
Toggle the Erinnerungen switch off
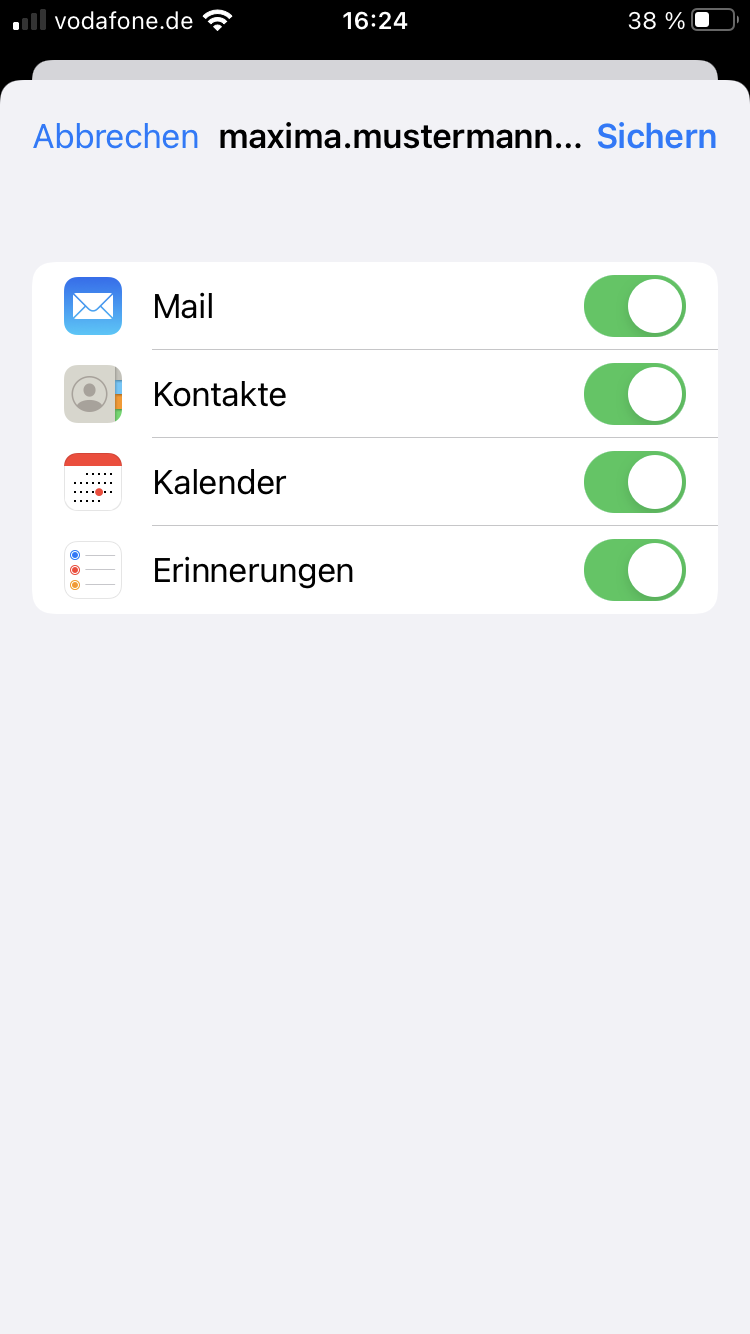635,570
